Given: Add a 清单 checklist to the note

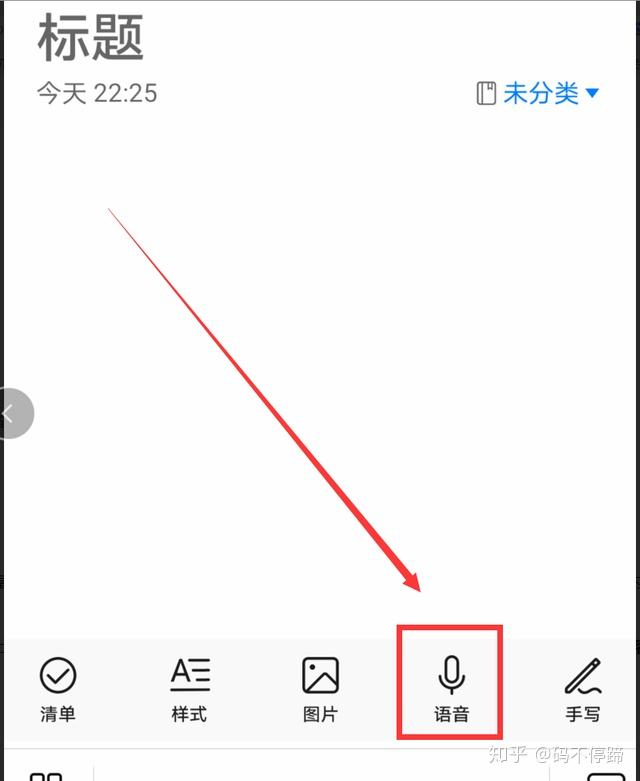Looking at the screenshot, I should 58,689.
